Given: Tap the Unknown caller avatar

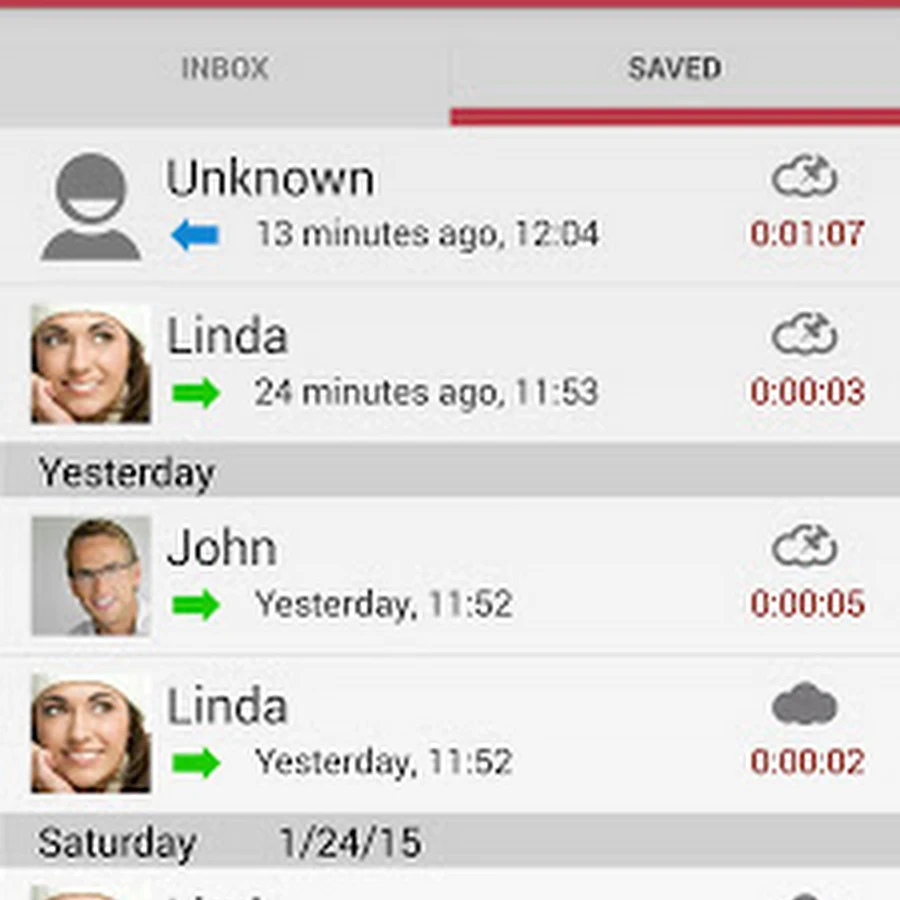Looking at the screenshot, I should tap(91, 207).
